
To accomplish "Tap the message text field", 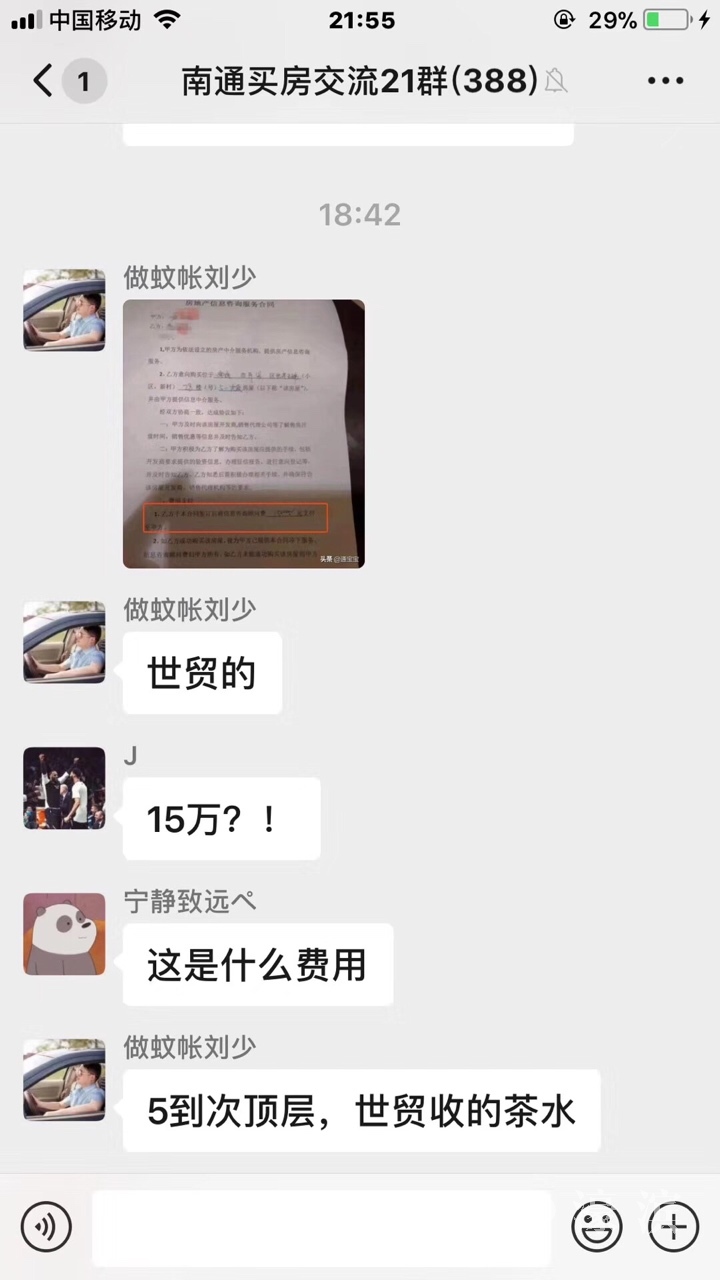I will [321, 1227].
